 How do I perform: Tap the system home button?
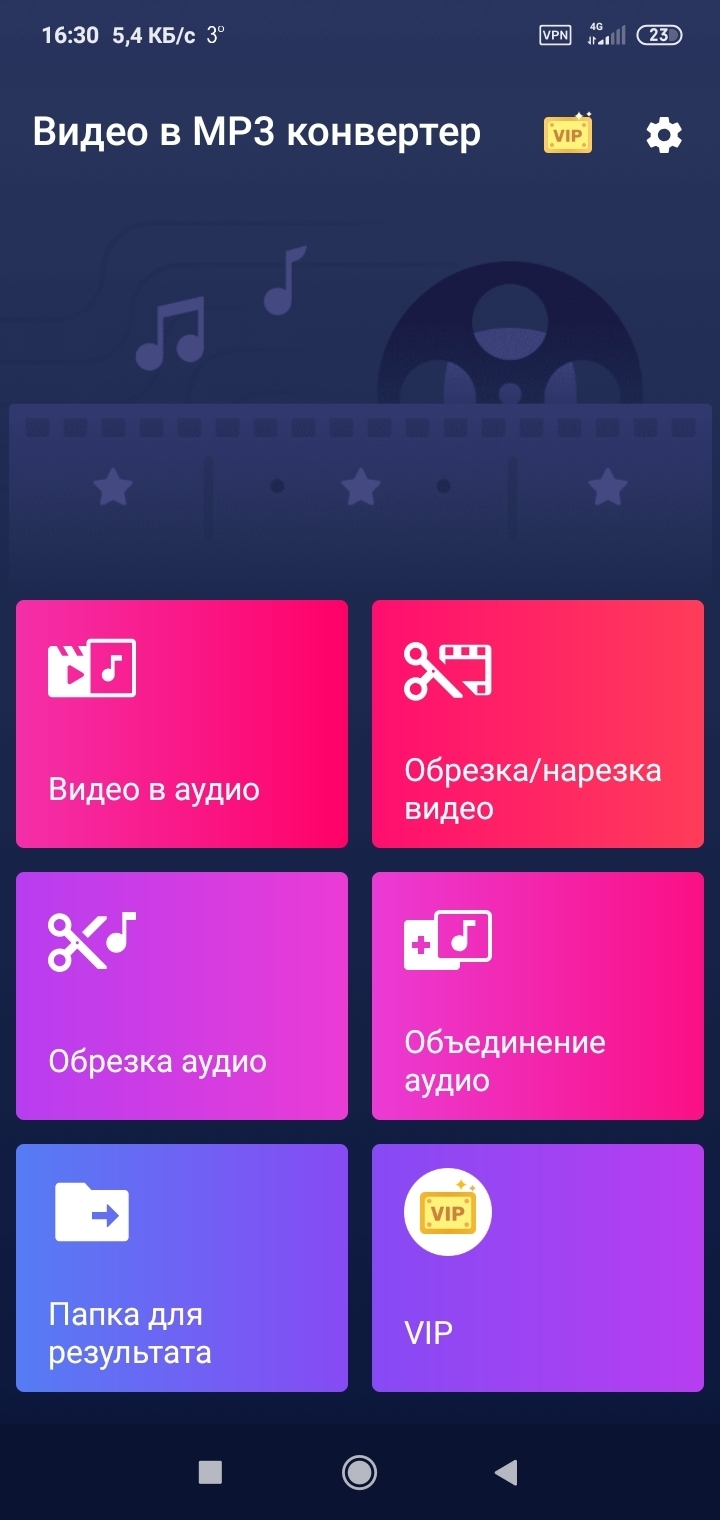(359, 1471)
